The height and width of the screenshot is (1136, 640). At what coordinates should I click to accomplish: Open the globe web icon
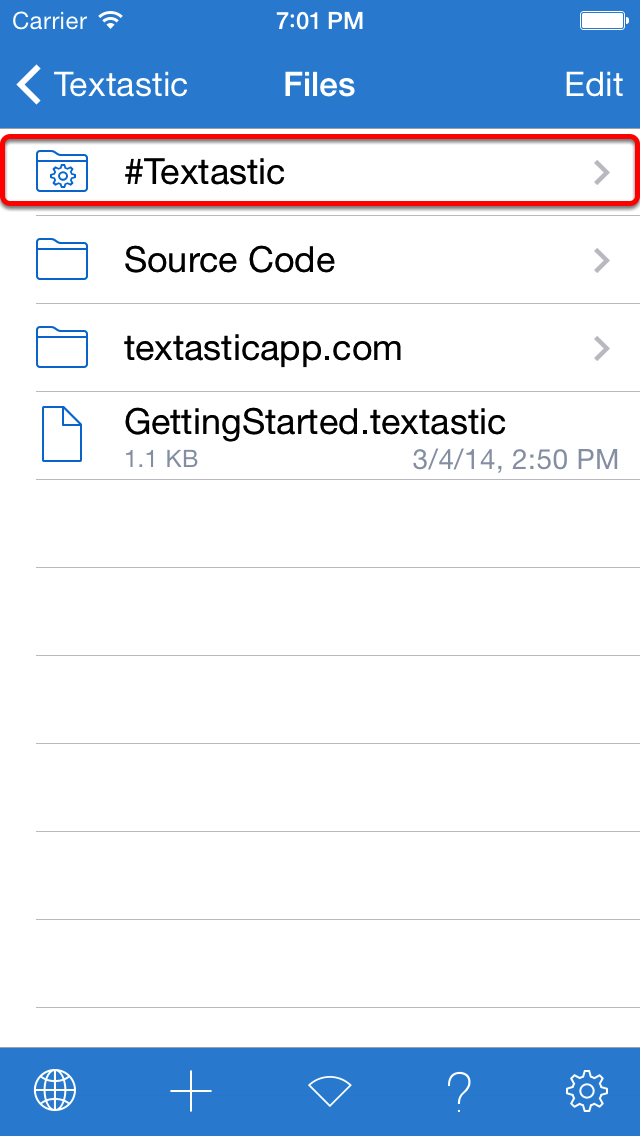pos(55,1090)
